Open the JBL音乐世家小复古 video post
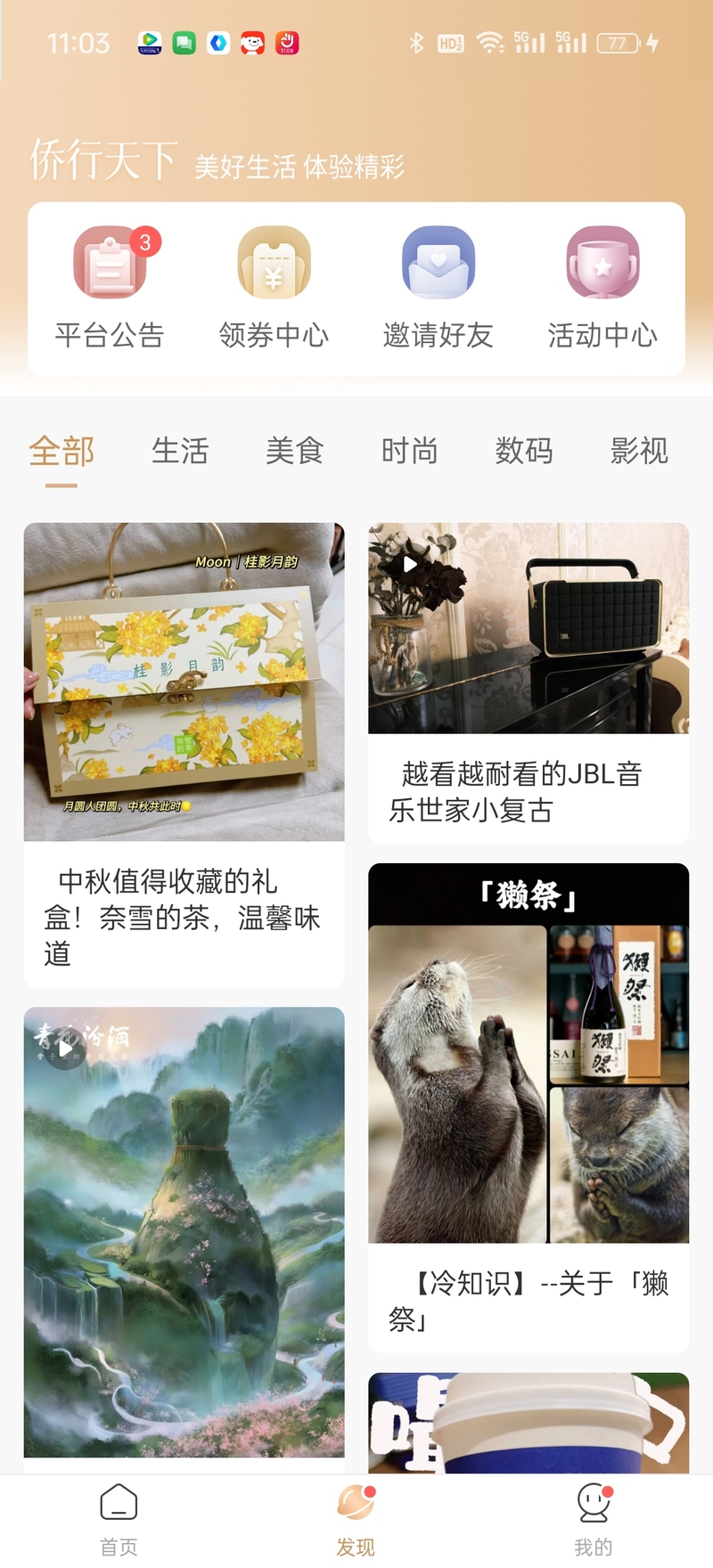Viewport: 713px width, 1568px height. click(529, 682)
